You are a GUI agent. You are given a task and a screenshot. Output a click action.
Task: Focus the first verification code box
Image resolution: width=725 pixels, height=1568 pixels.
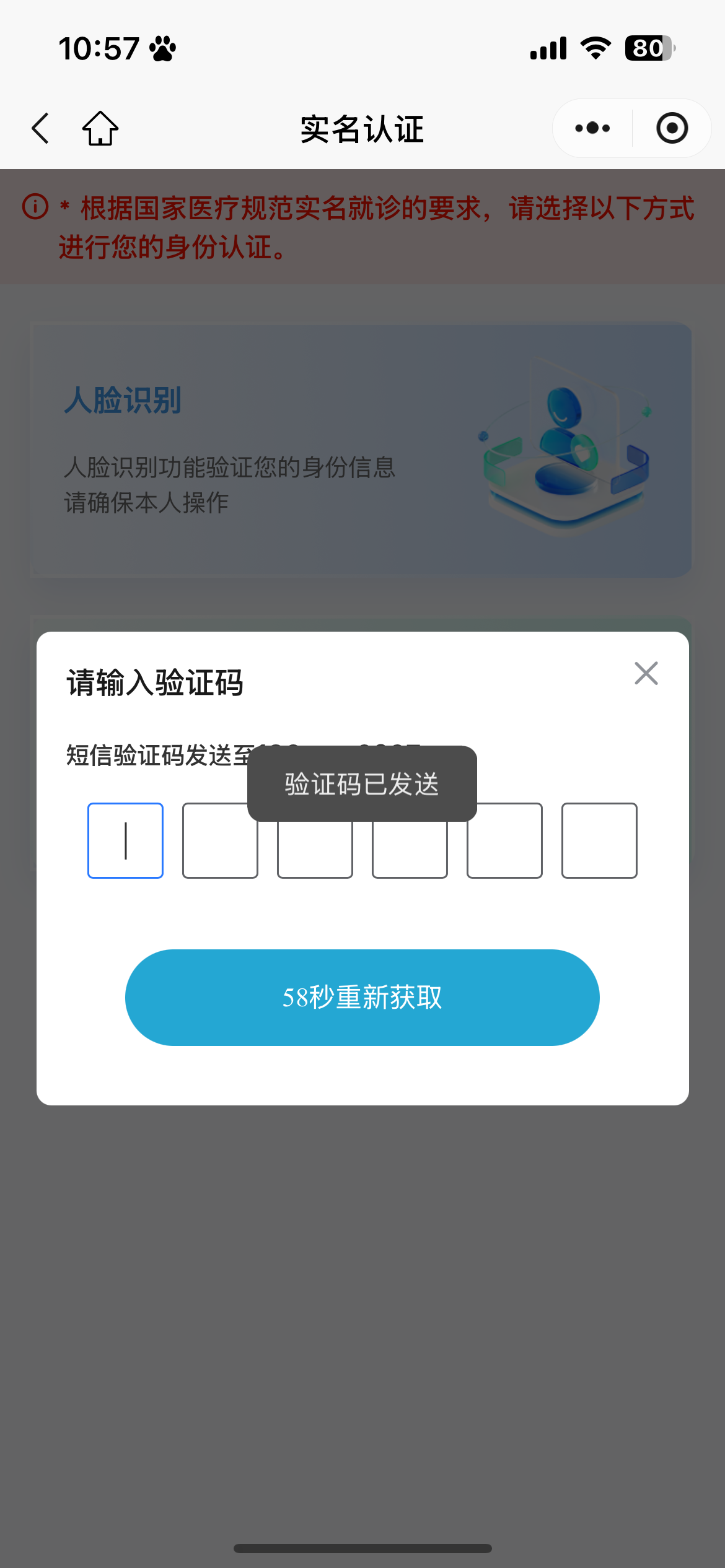click(125, 840)
